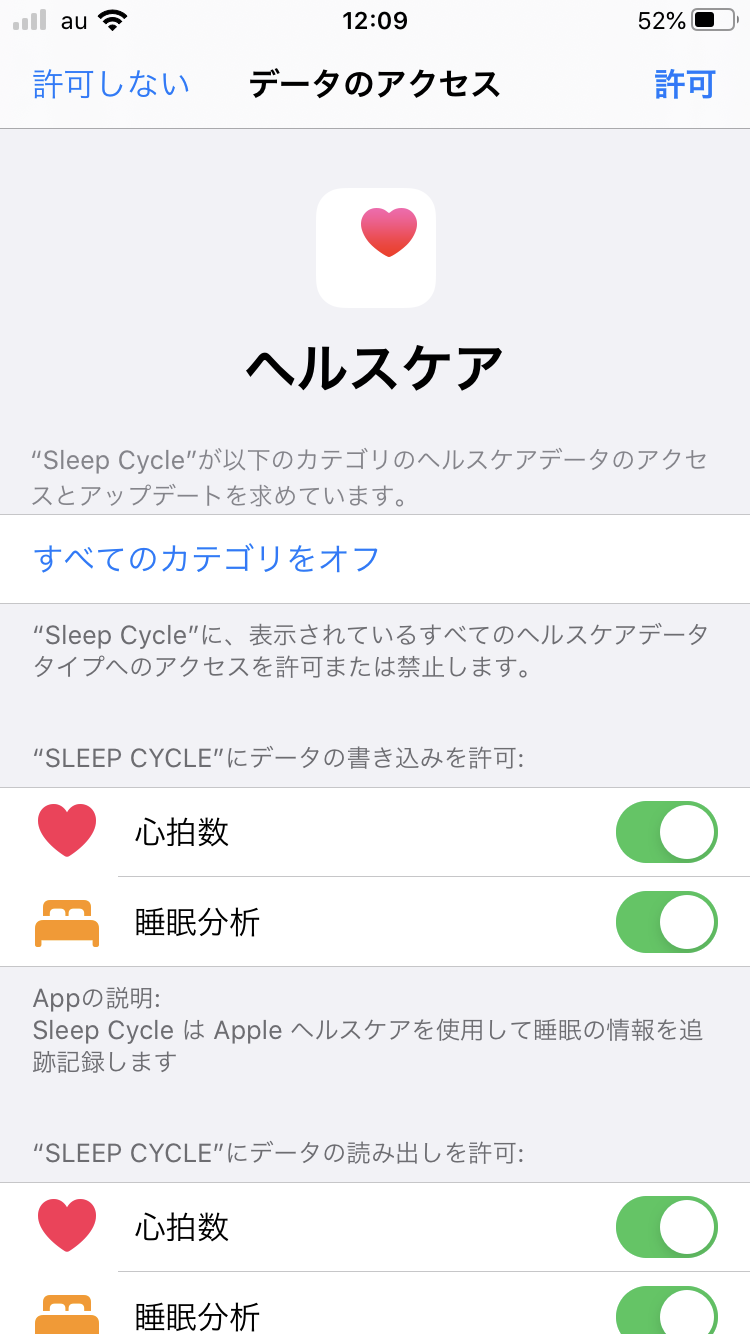
Task: Select すべてのカテゴリをオフ
Action: (207, 558)
